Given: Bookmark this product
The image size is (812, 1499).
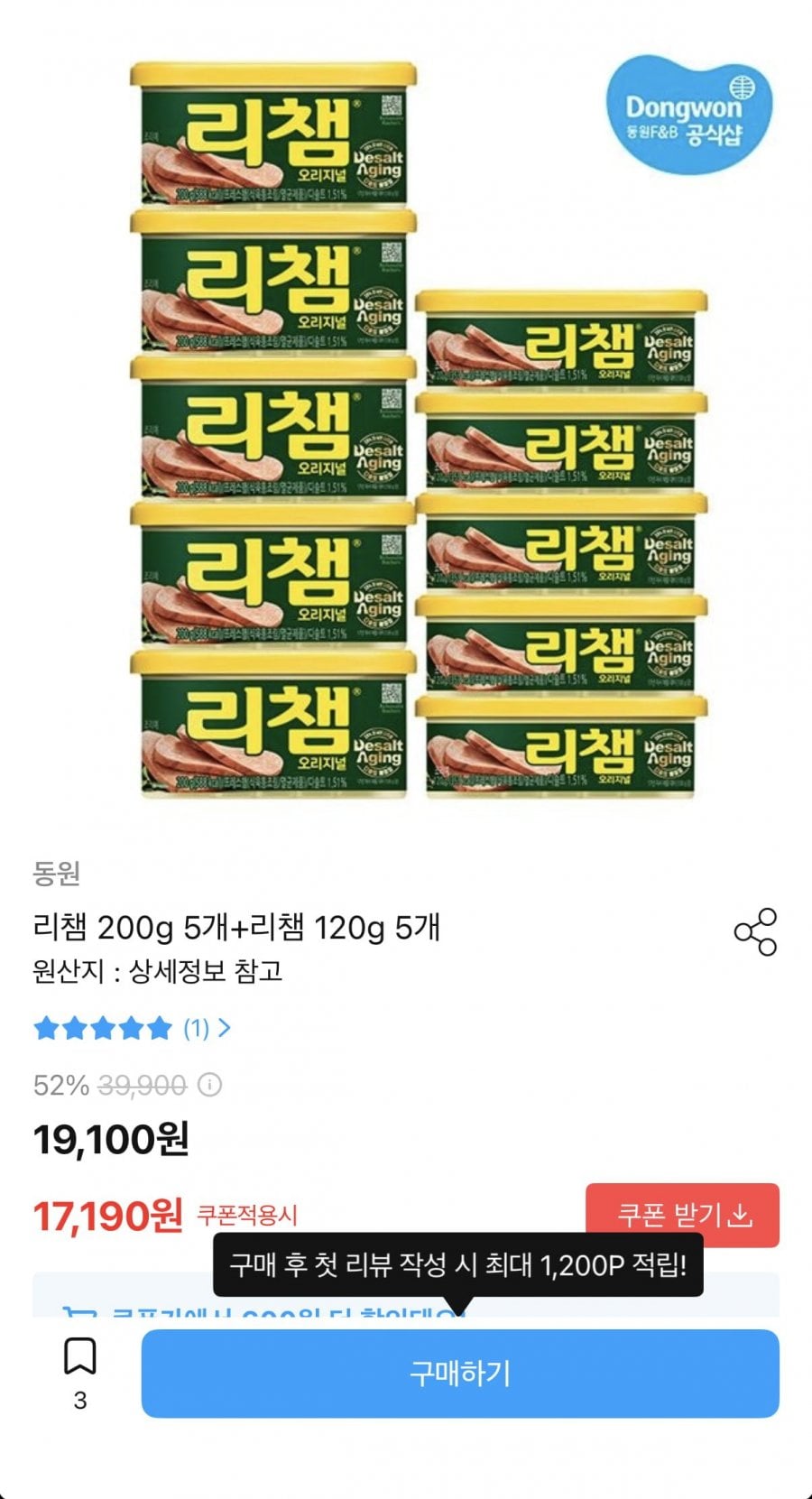Looking at the screenshot, I should coord(79,1356).
